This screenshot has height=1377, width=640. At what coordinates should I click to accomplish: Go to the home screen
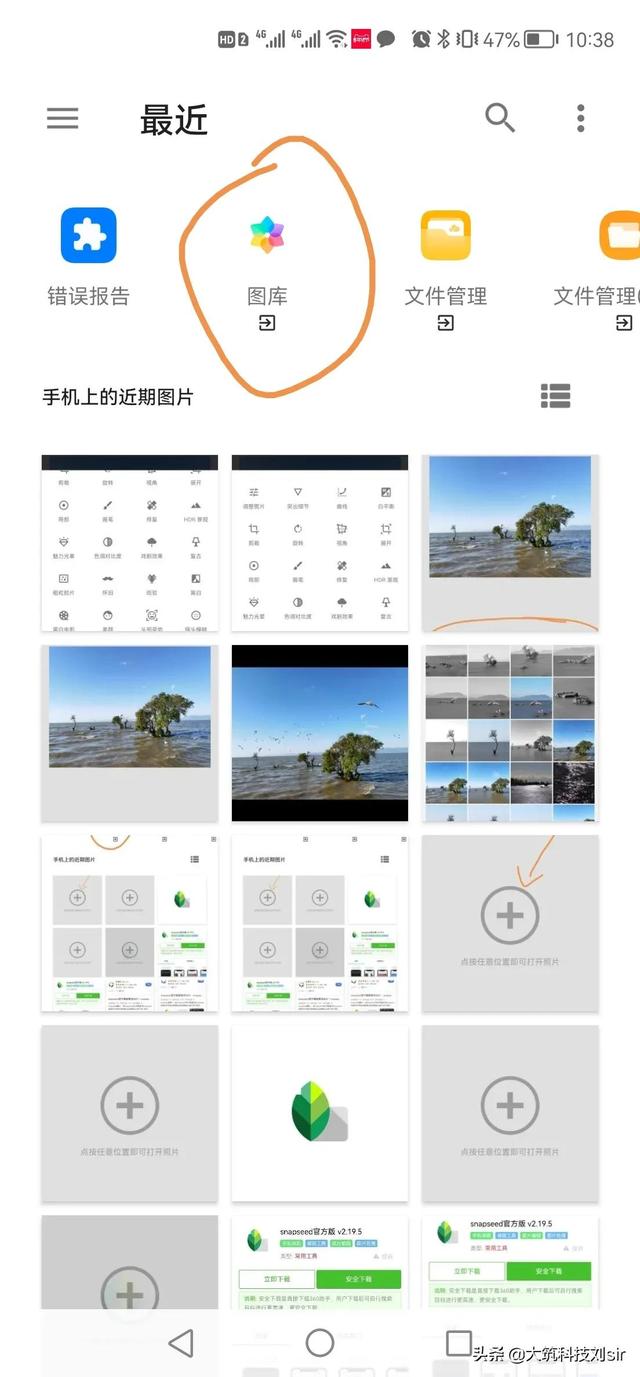[x=320, y=1343]
